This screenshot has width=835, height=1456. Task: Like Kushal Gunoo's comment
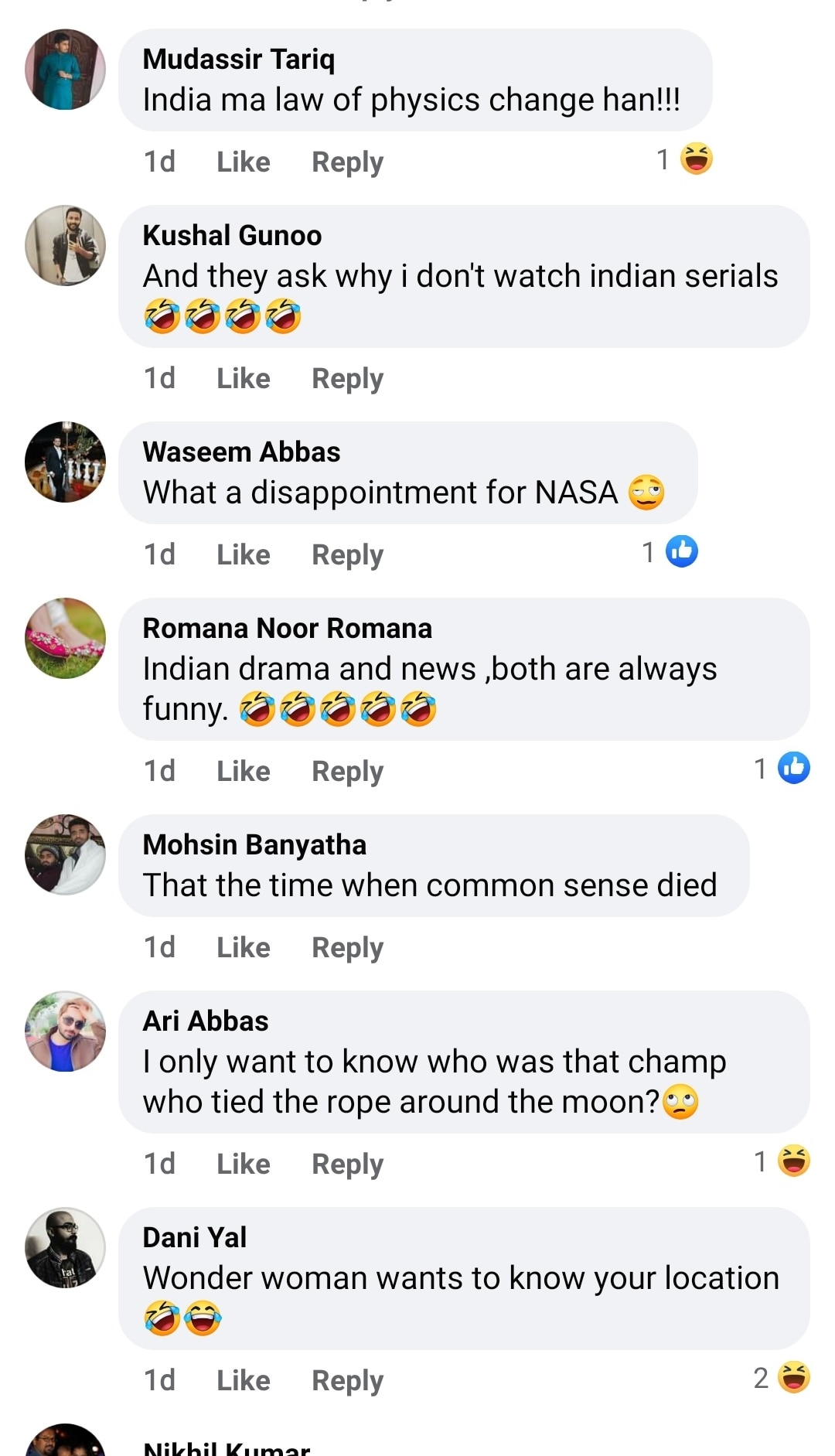(x=243, y=378)
